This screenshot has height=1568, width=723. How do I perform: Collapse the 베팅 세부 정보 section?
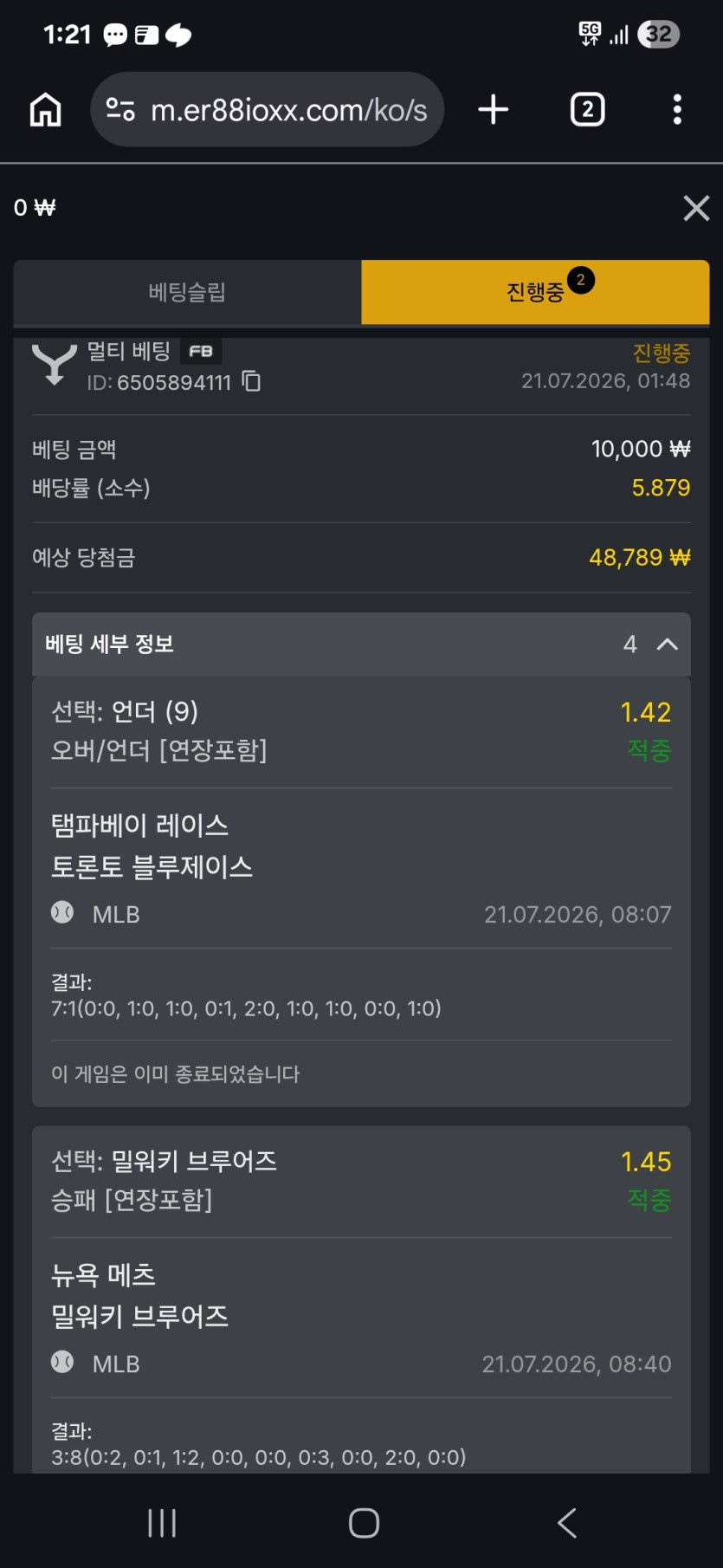click(667, 644)
